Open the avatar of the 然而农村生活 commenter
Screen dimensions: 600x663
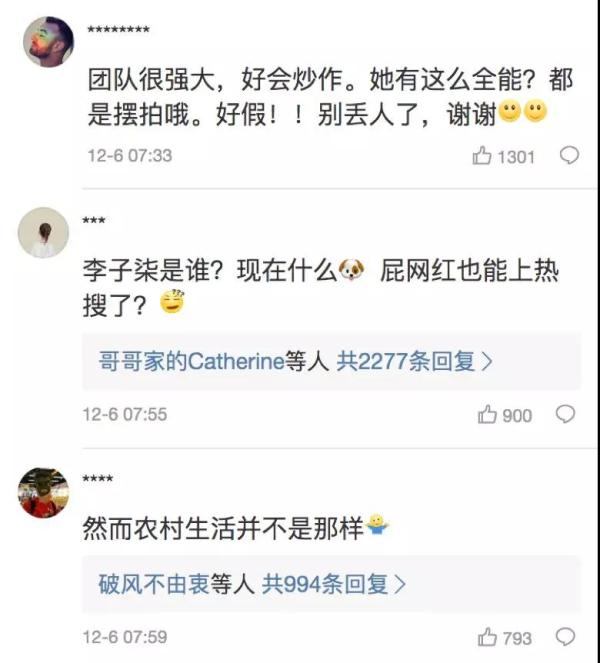pos(43,492)
